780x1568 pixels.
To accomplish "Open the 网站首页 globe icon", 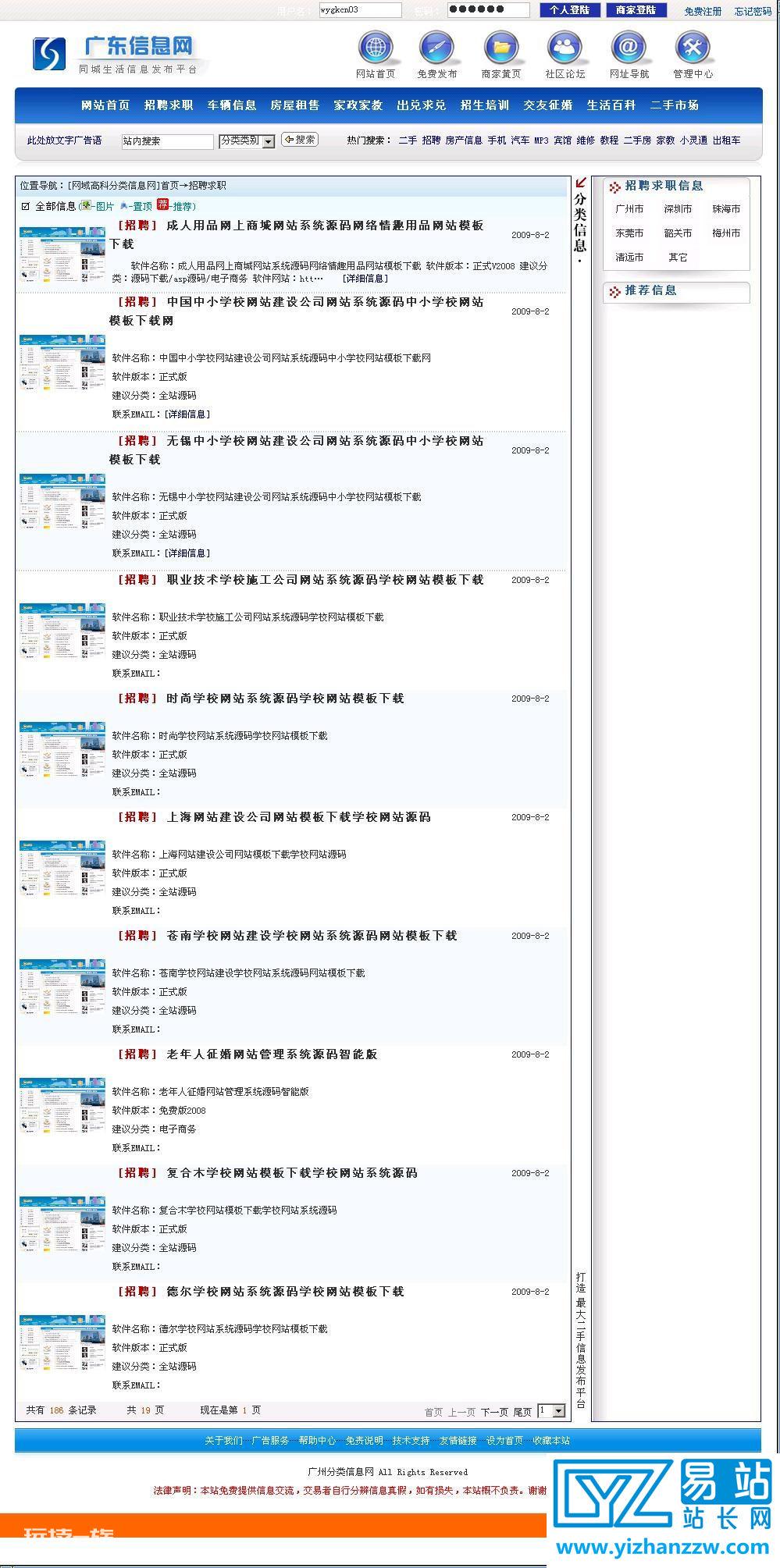I will 376,48.
